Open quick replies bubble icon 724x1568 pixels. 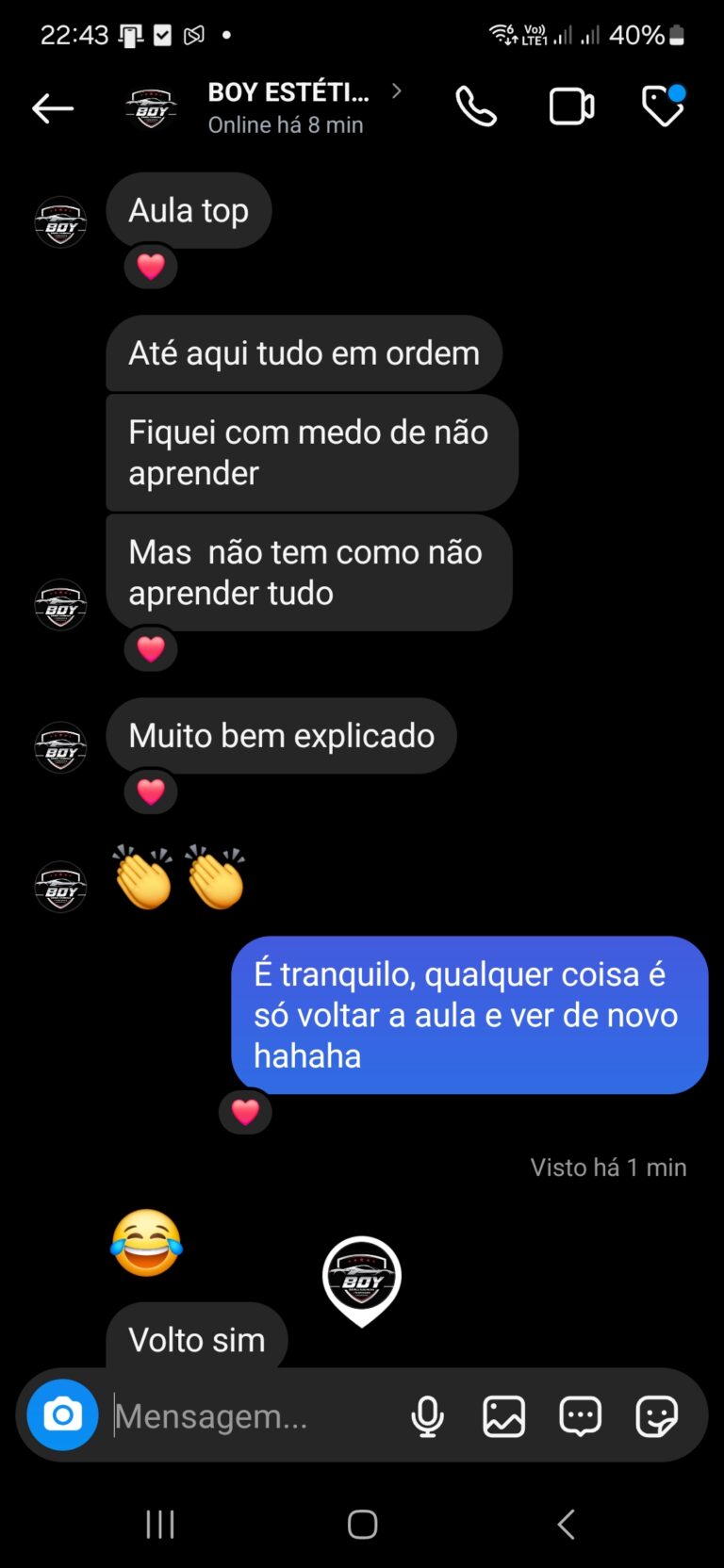(x=580, y=1416)
